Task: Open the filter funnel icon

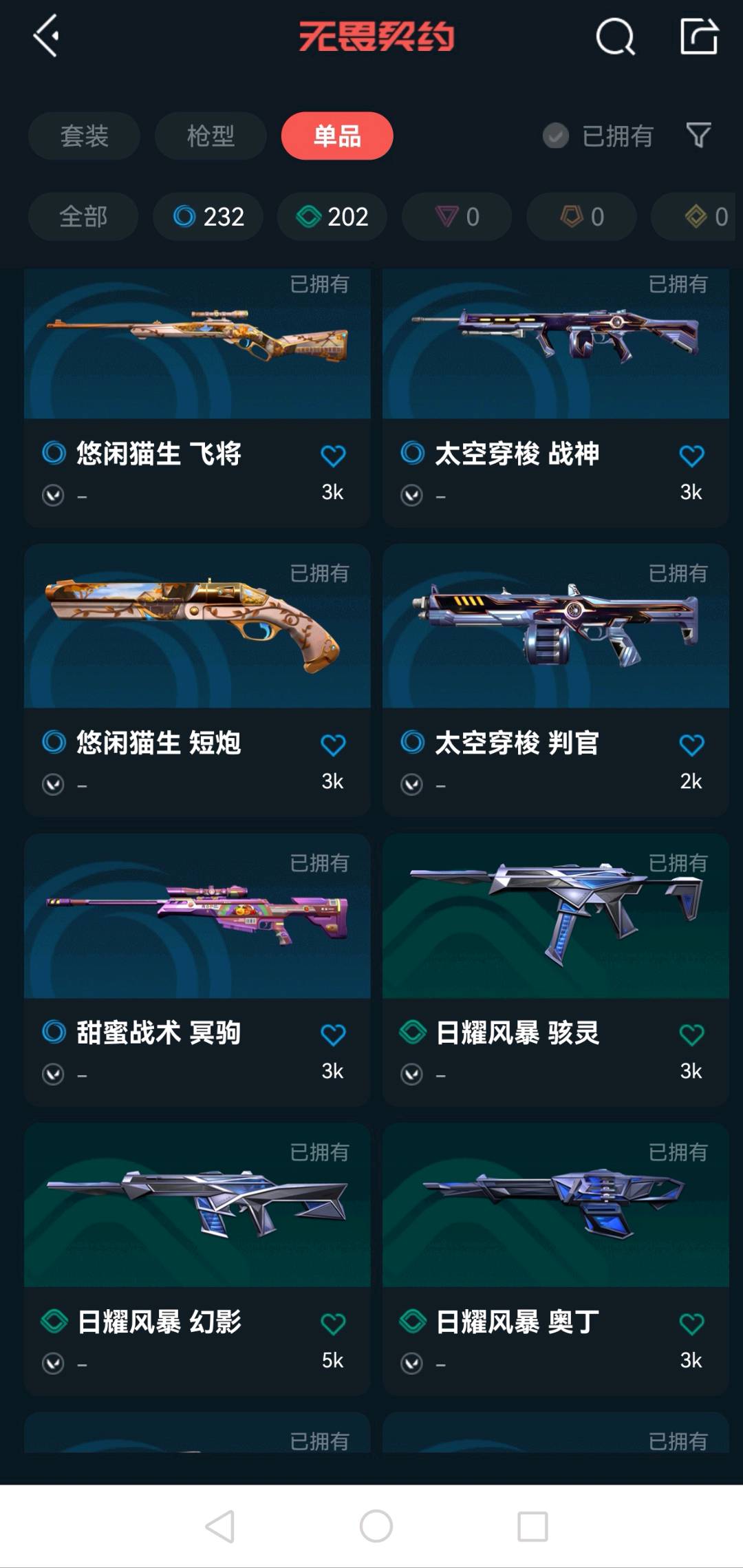Action: point(698,135)
